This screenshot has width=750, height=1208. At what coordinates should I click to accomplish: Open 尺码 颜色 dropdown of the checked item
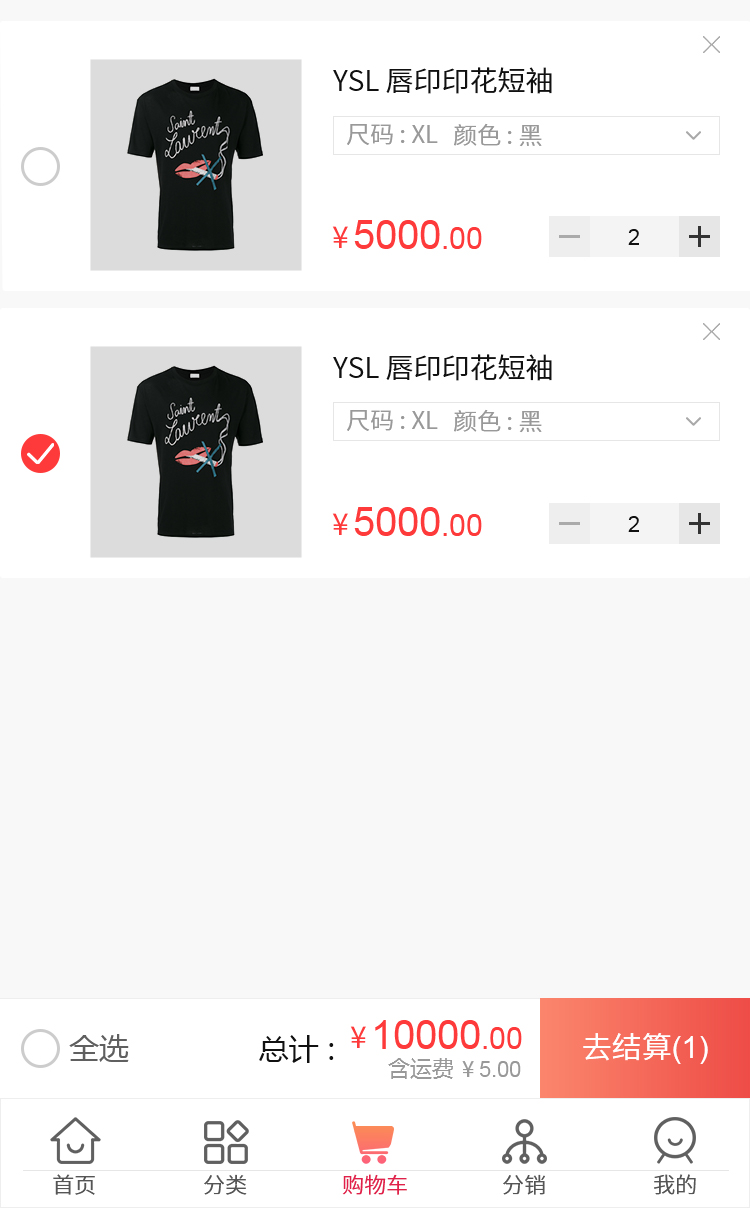526,422
